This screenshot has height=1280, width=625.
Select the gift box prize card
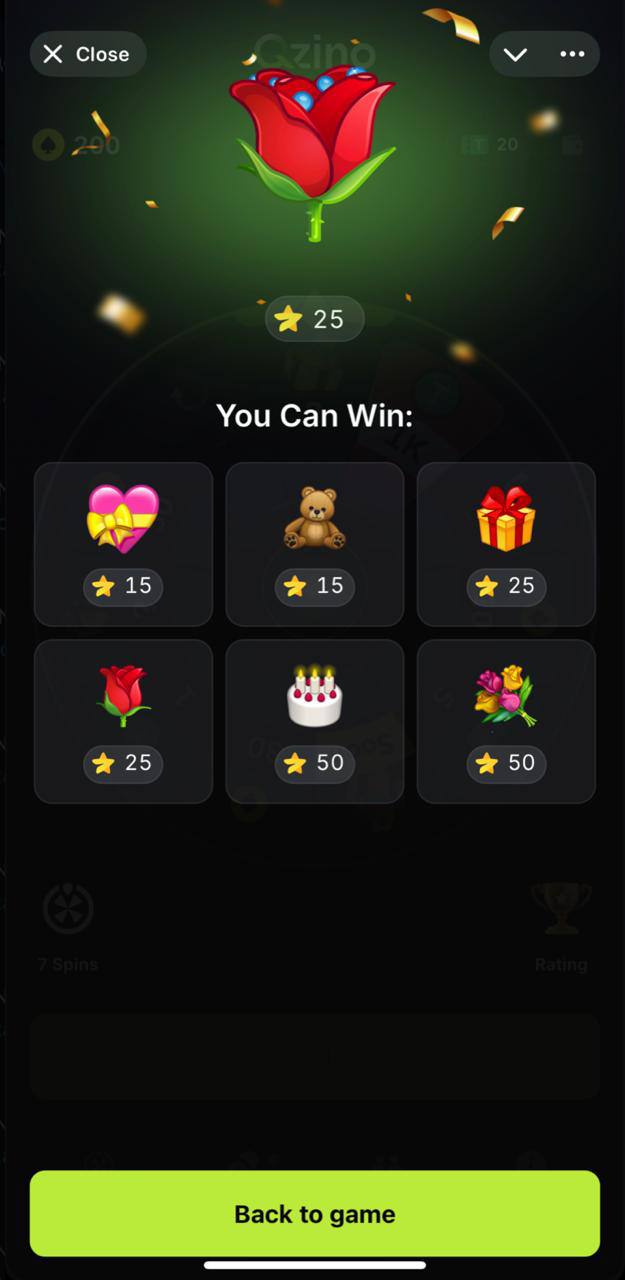point(506,544)
